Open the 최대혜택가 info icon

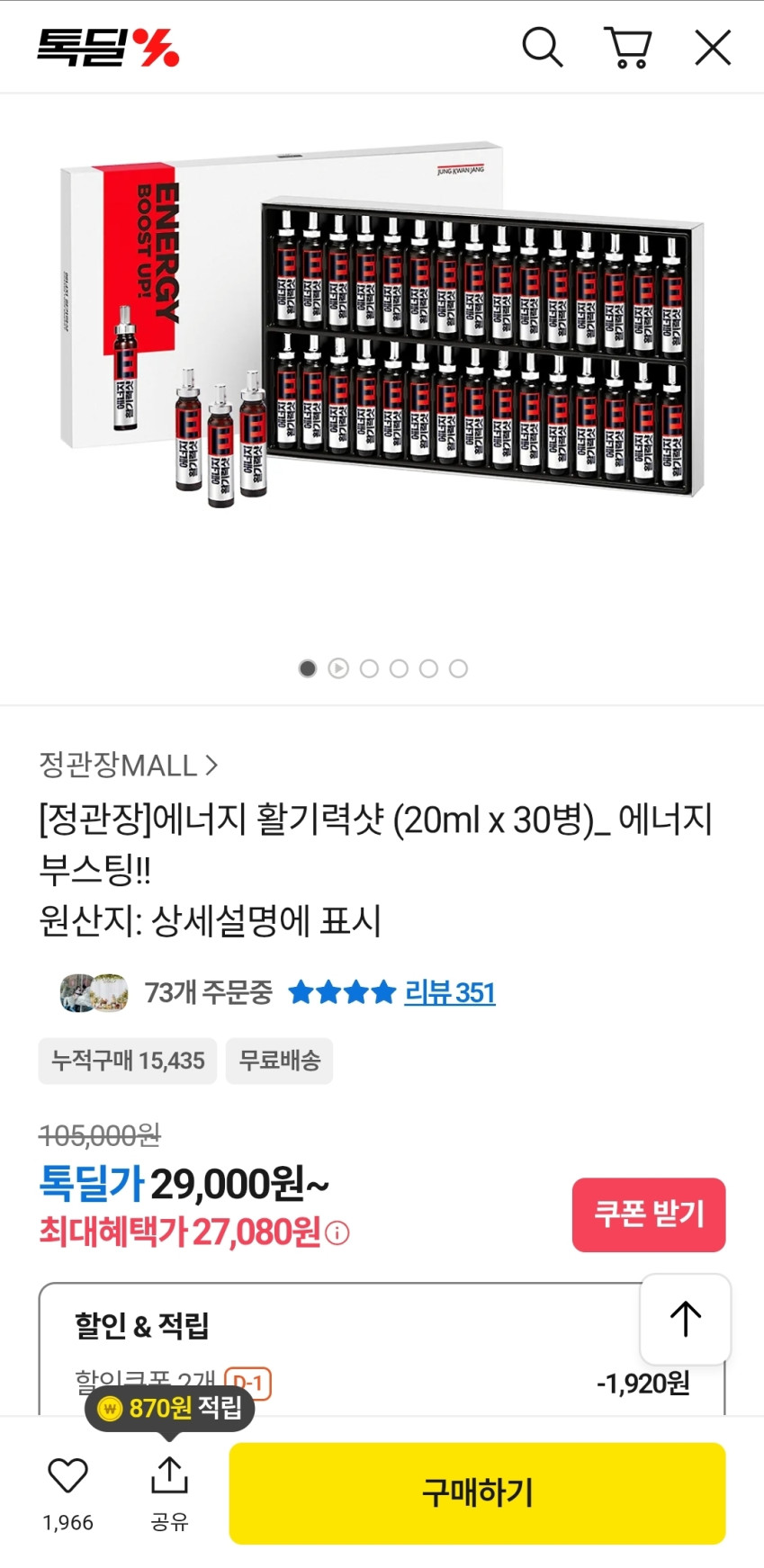point(337,1233)
